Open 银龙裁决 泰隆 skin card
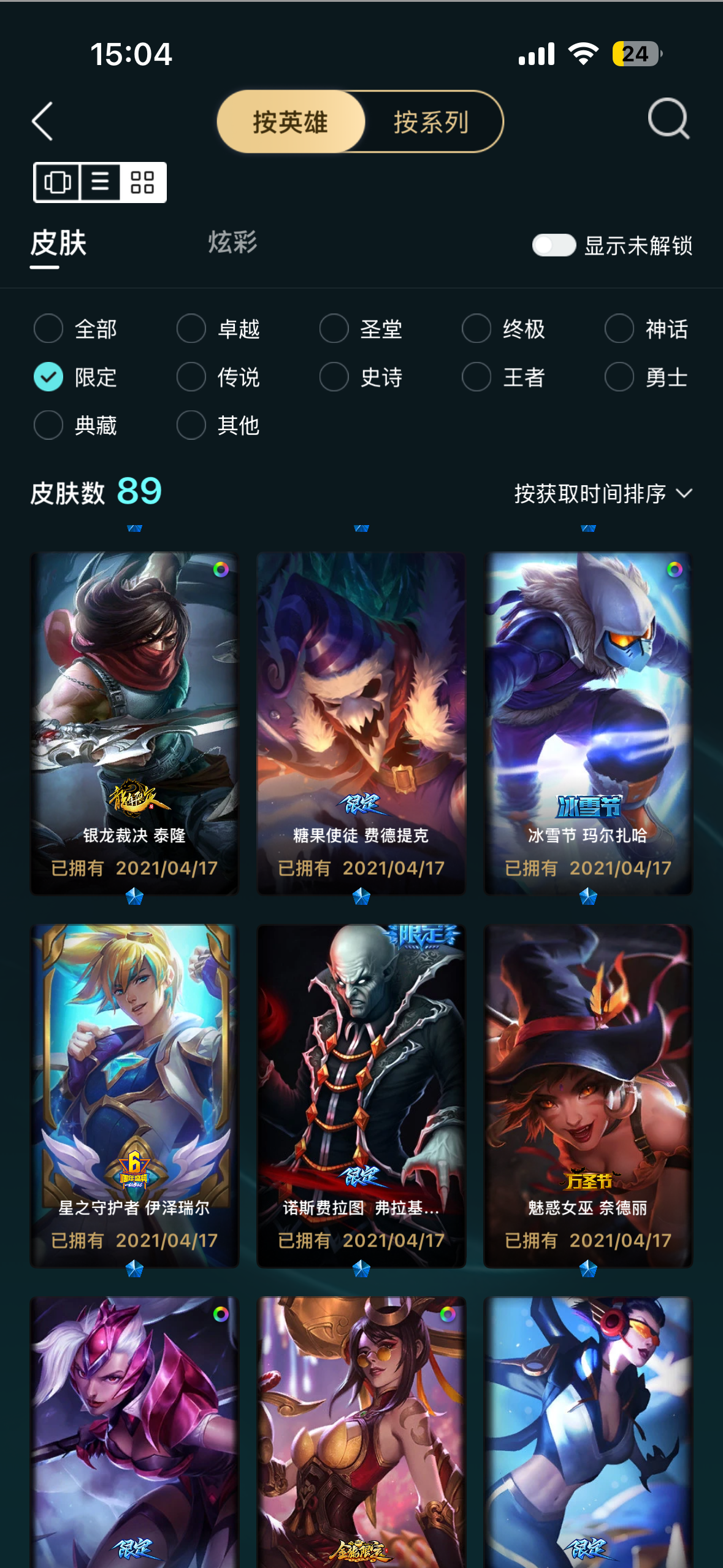 [x=134, y=723]
